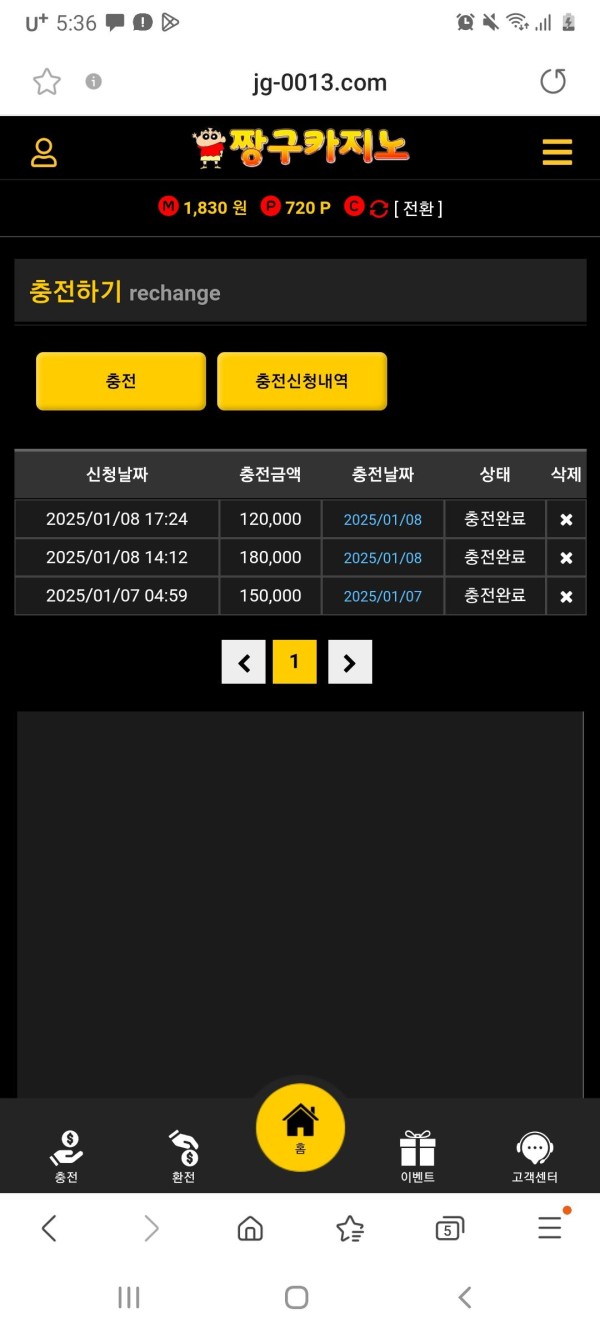Bookmark this page with star icon
This screenshot has height=1333, width=600.
[x=47, y=82]
